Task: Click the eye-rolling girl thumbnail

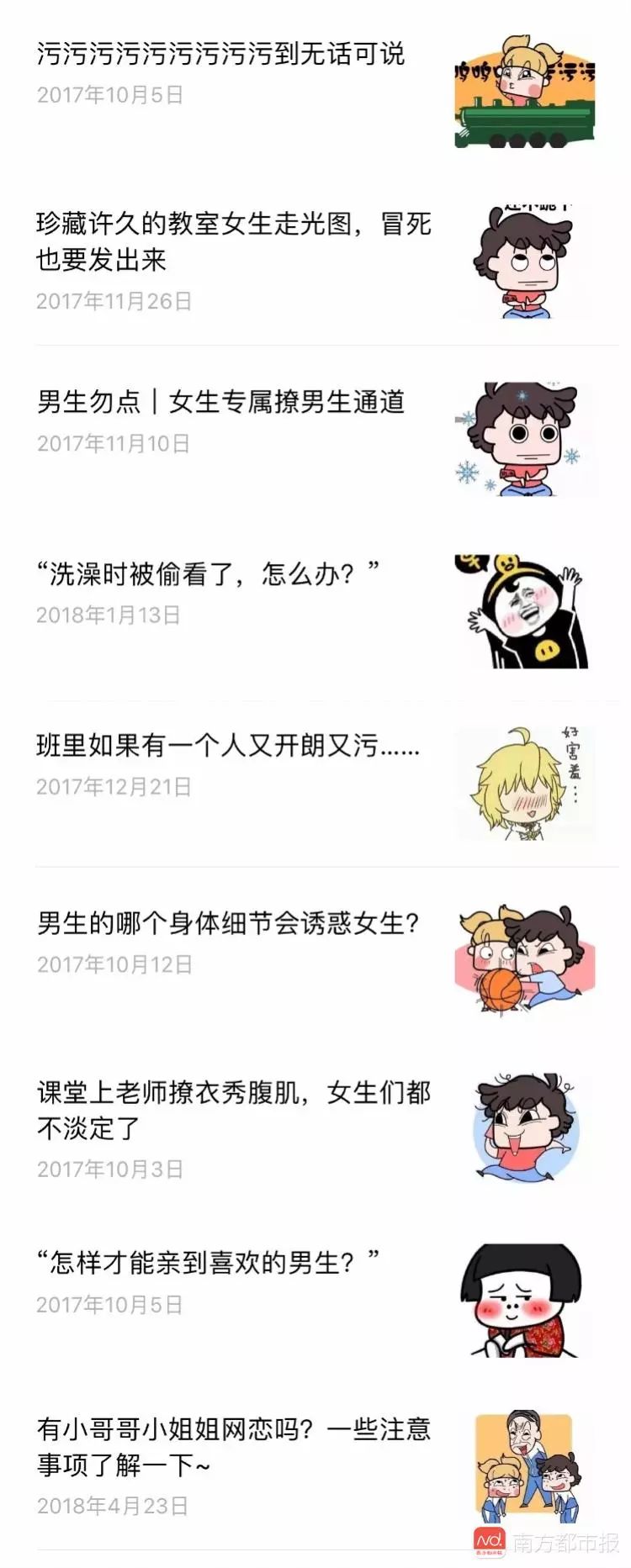Action: pyautogui.click(x=522, y=261)
